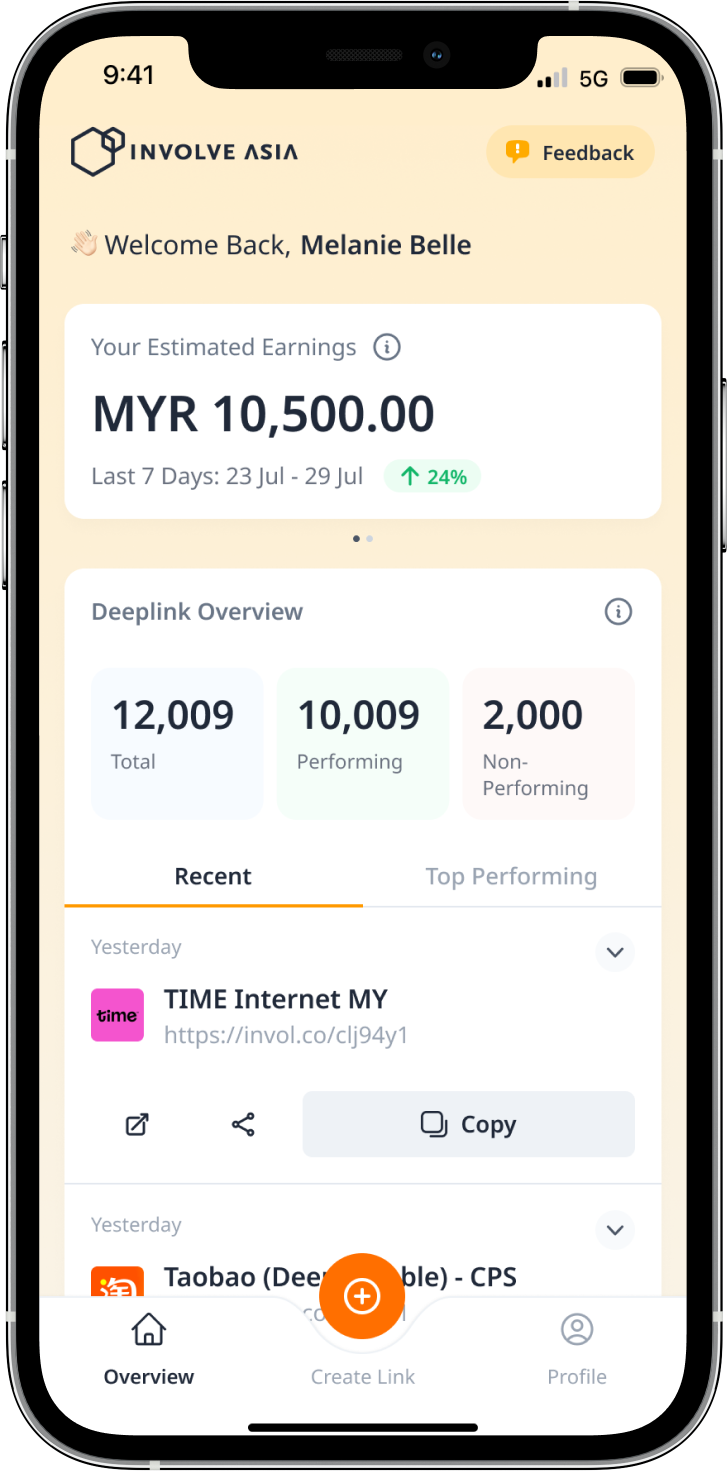Tap the earnings card page indicator
728x1471 pixels.
point(363,538)
